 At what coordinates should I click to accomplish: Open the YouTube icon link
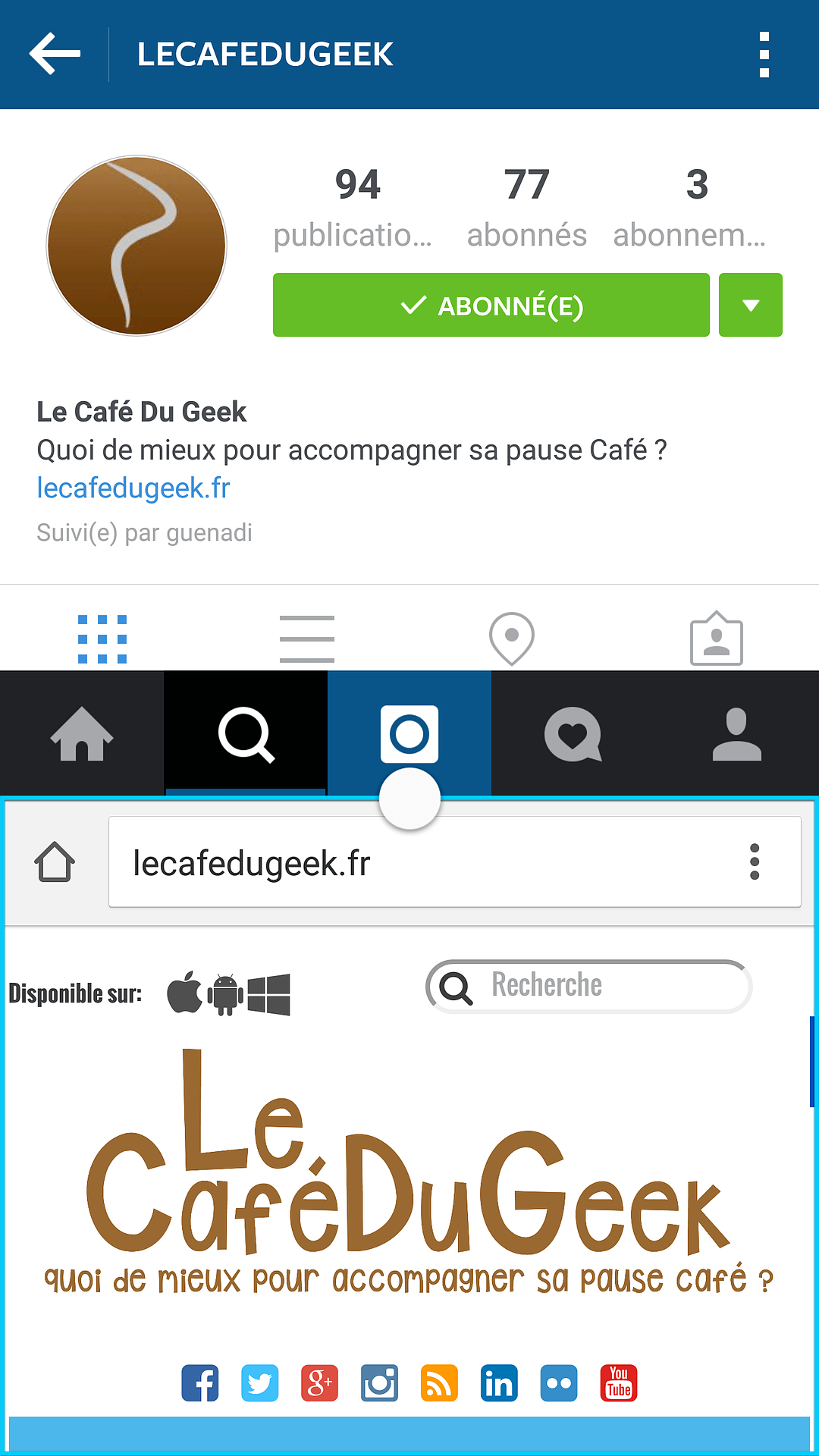(x=619, y=1383)
